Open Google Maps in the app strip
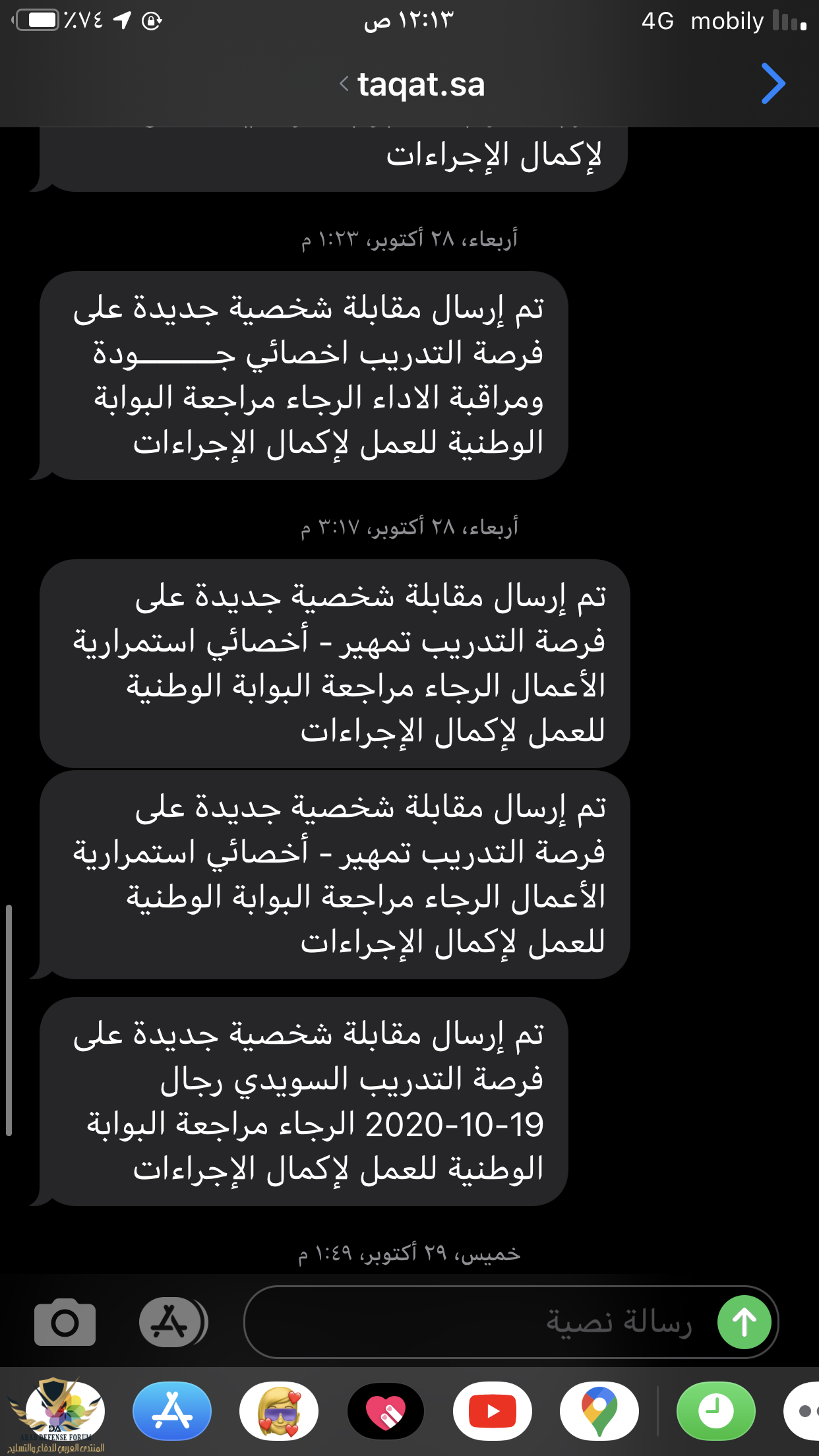 599,1411
